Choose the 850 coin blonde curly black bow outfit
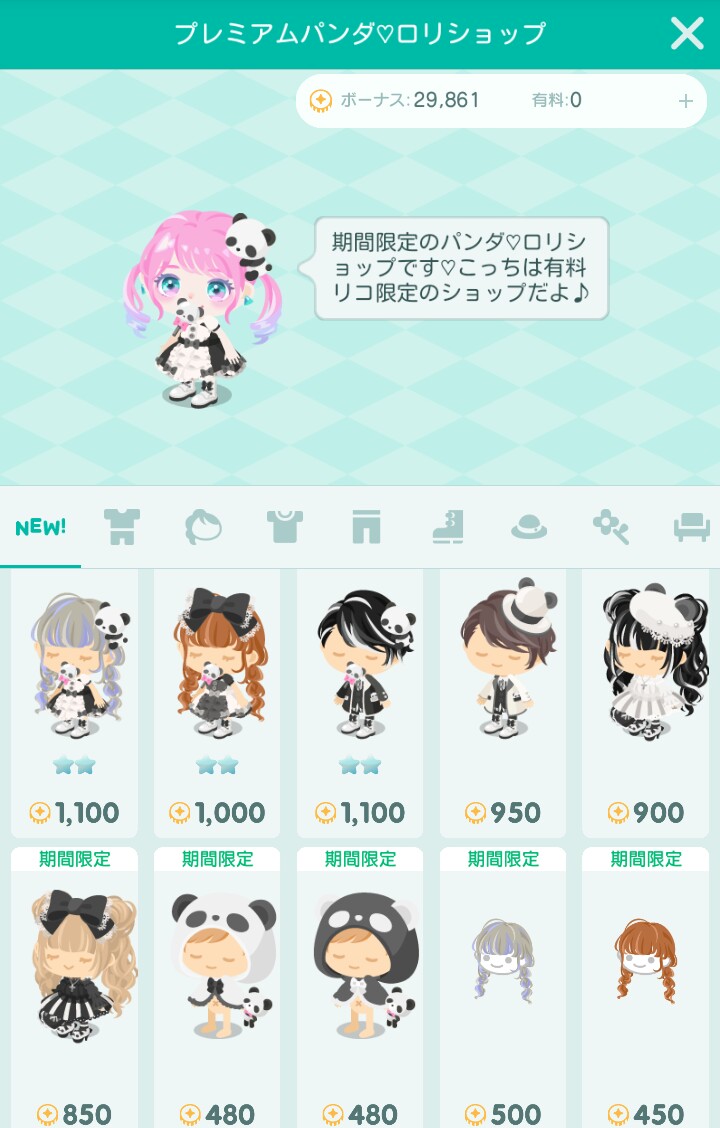The height and width of the screenshot is (1128, 720). [x=75, y=985]
